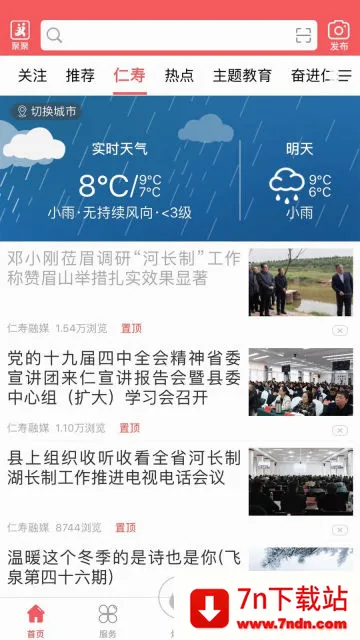The height and width of the screenshot is (640, 360).
Task: Dismiss the 邓小刚莅眉调研 article
Action: point(340,331)
